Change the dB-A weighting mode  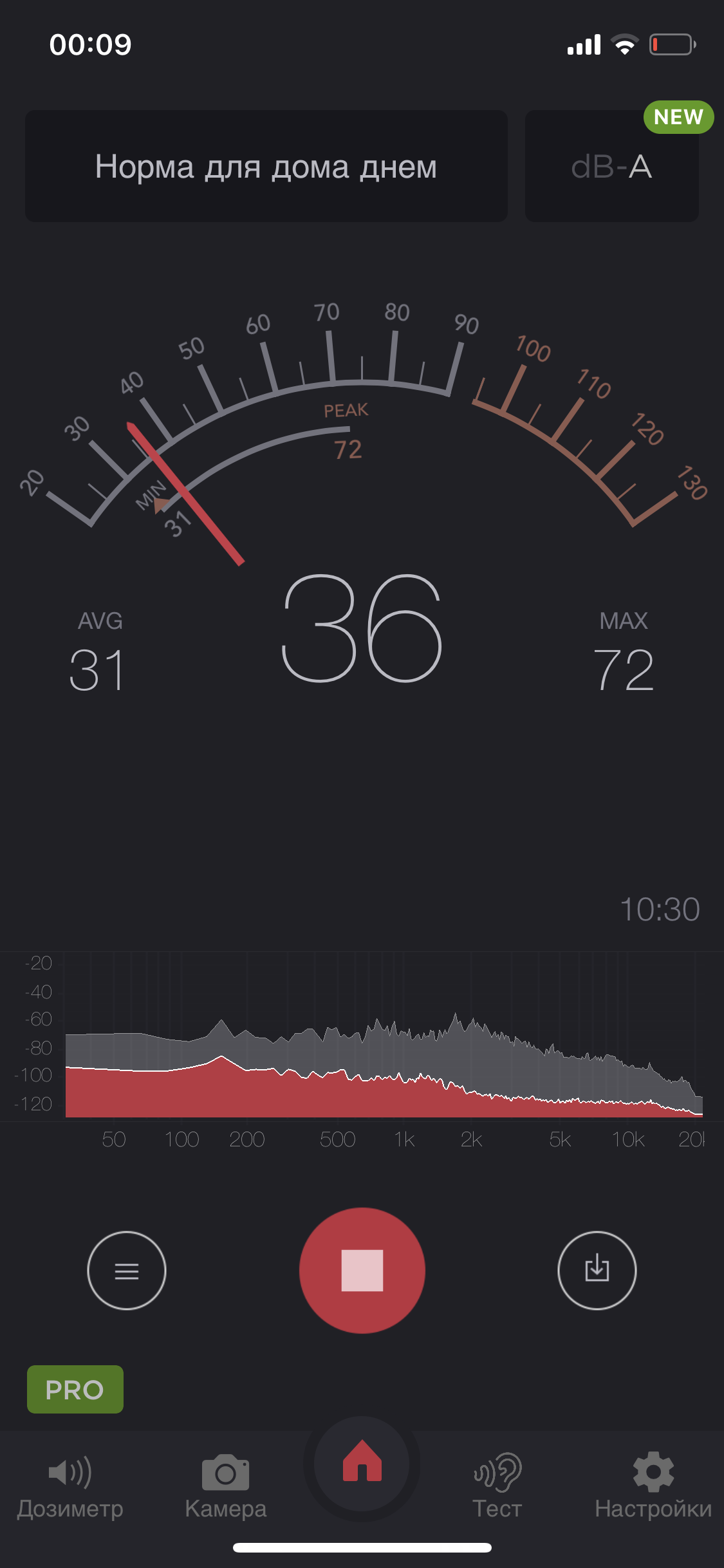click(x=611, y=167)
